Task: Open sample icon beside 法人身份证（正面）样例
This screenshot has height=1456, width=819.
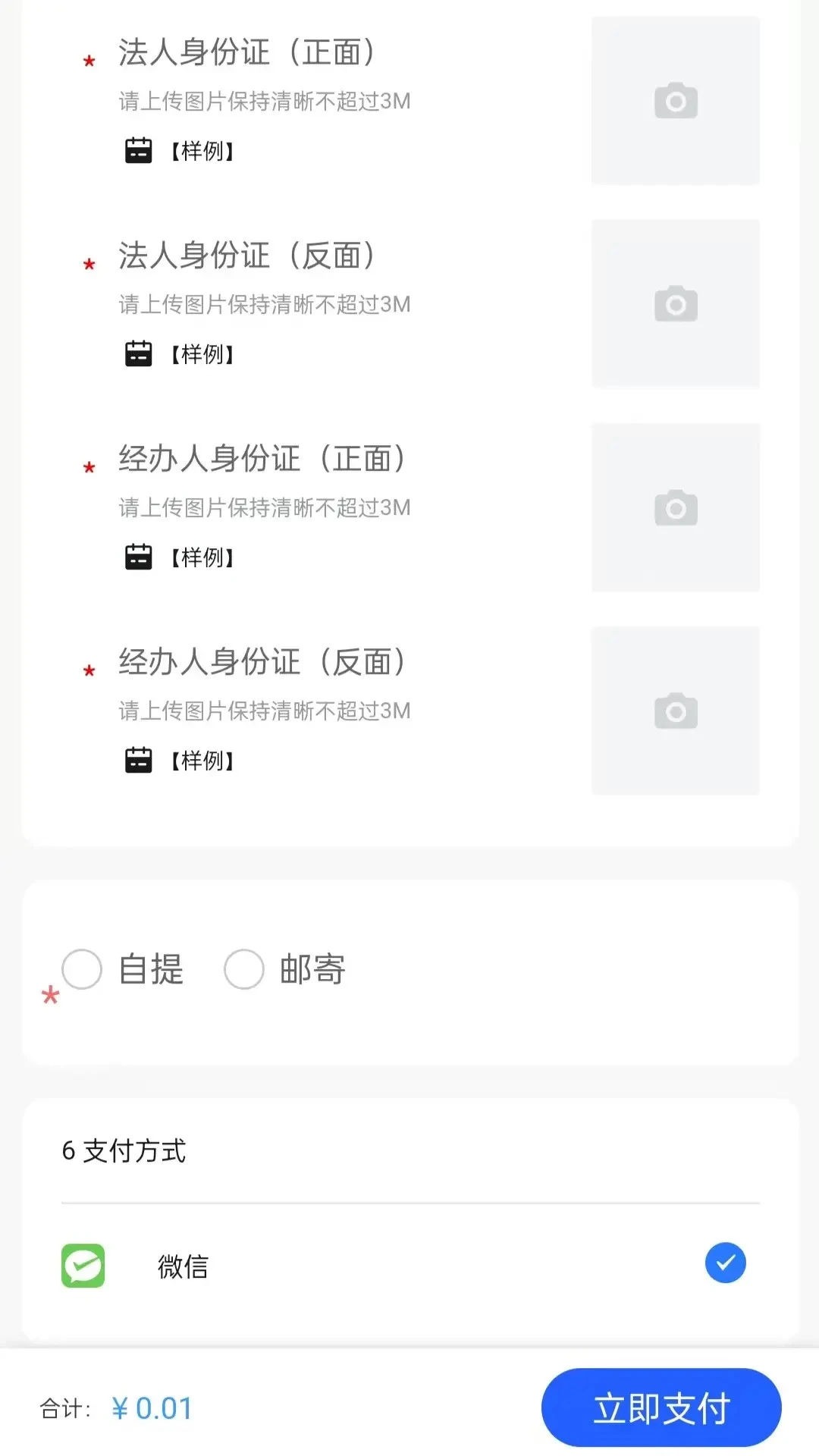Action: point(139,149)
